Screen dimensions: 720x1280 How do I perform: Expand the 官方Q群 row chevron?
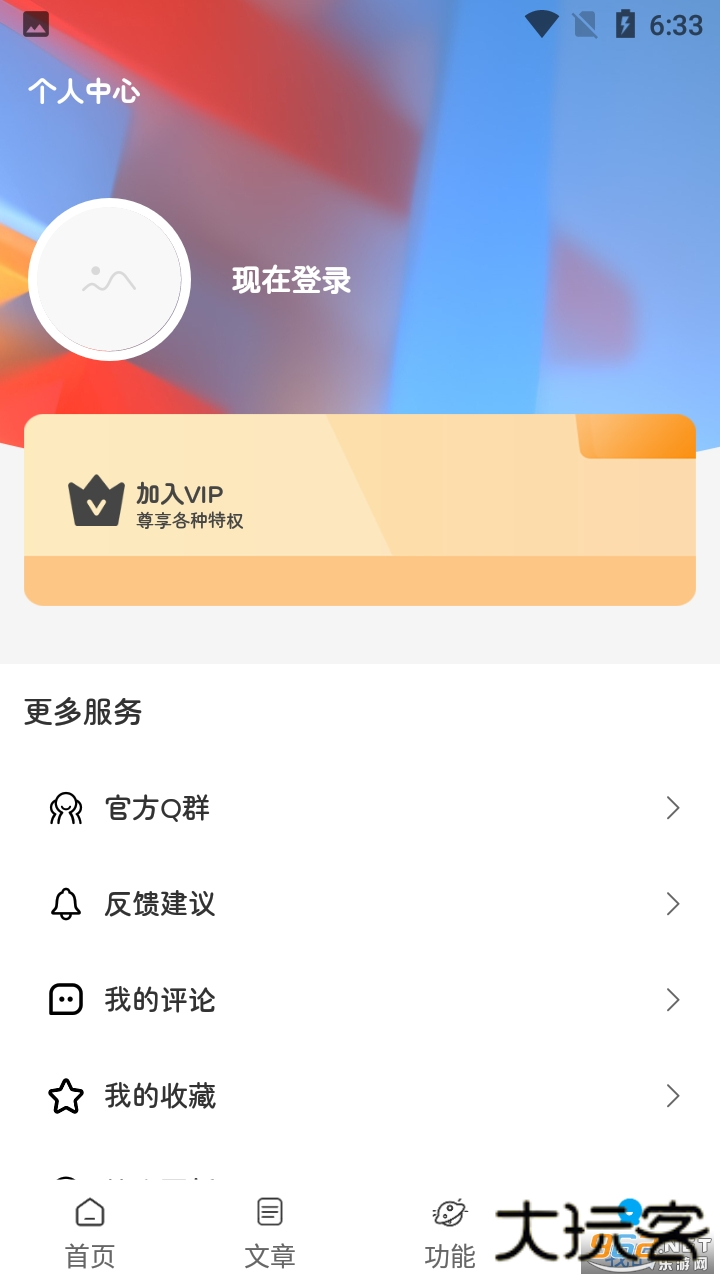tap(672, 807)
